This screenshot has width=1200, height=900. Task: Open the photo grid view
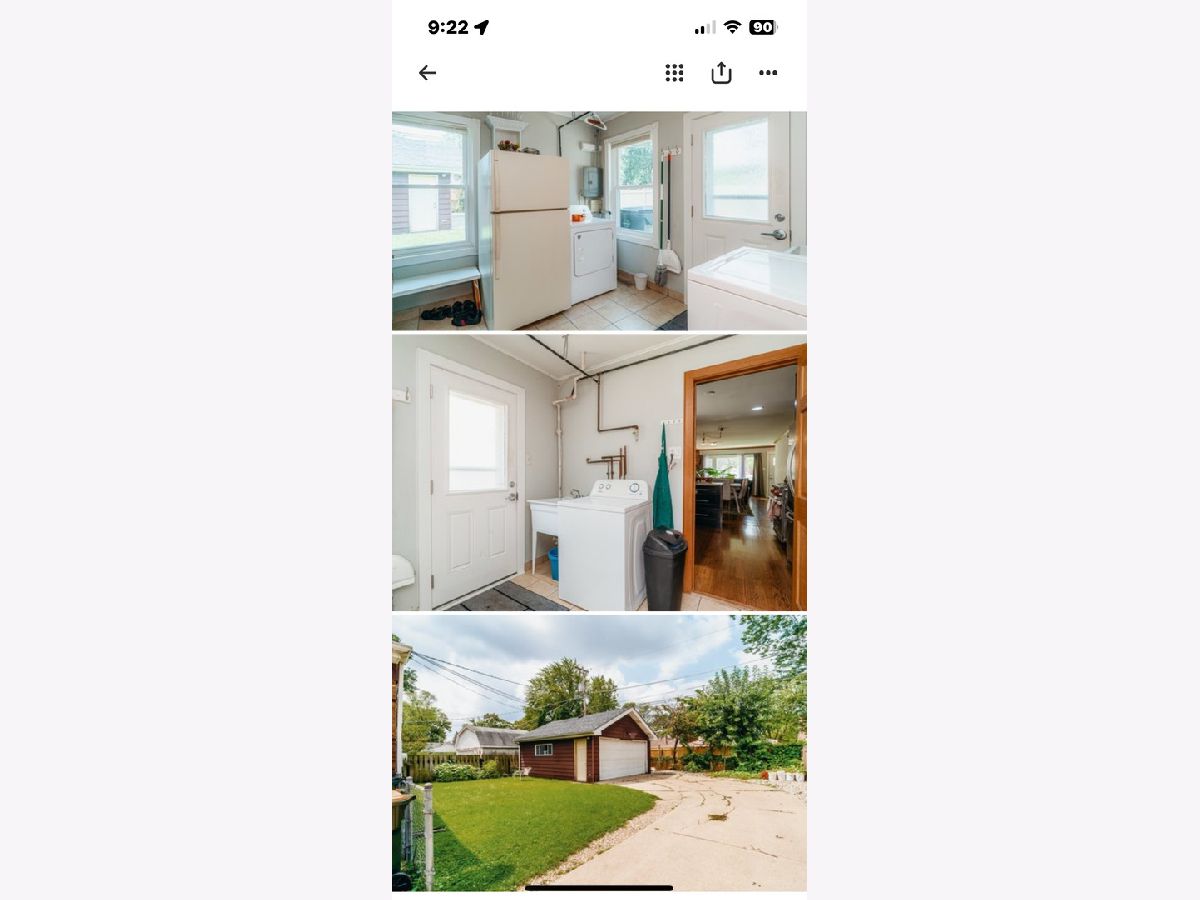(674, 72)
